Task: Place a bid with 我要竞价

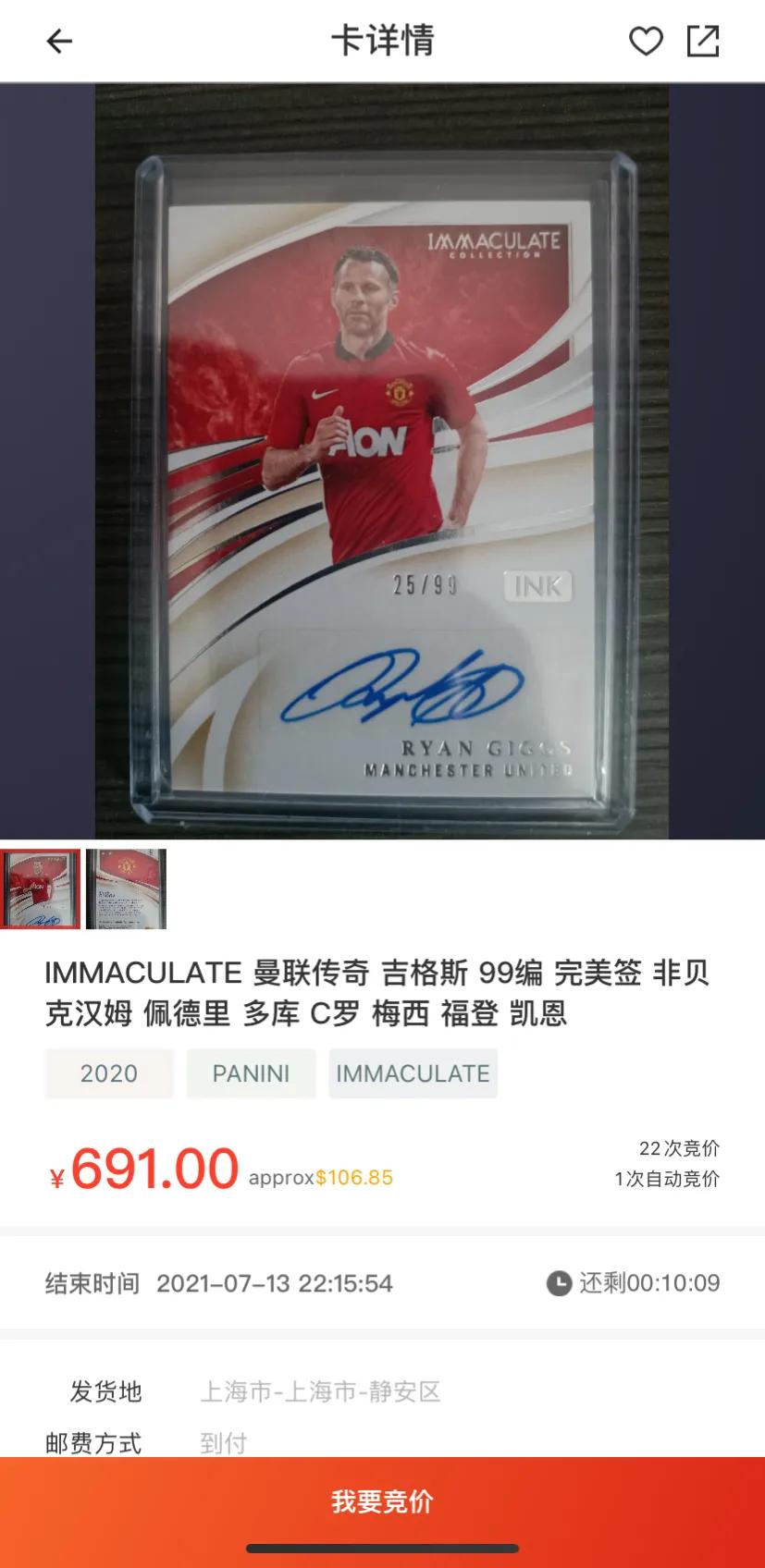Action: [382, 1501]
